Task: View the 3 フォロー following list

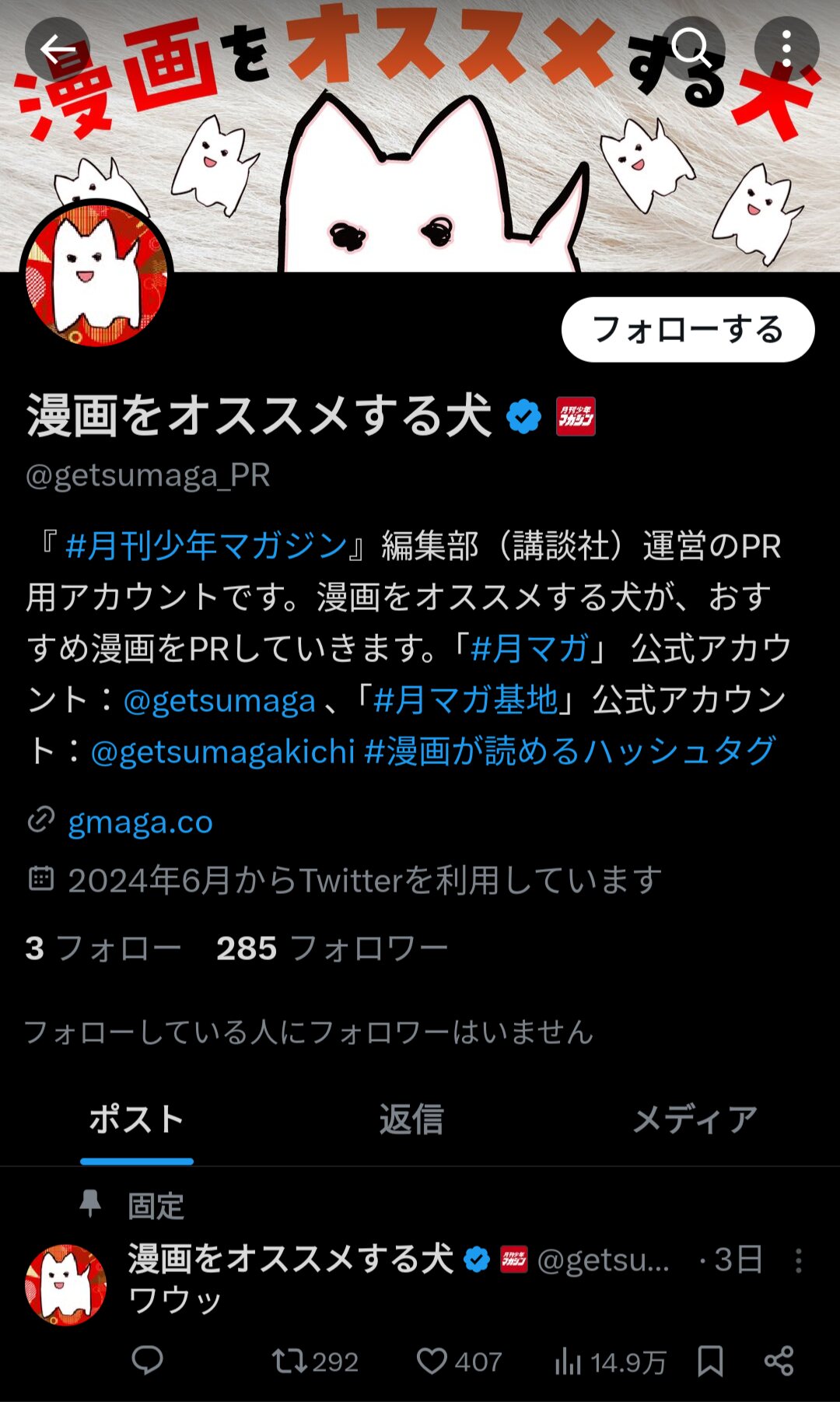Action: [103, 948]
